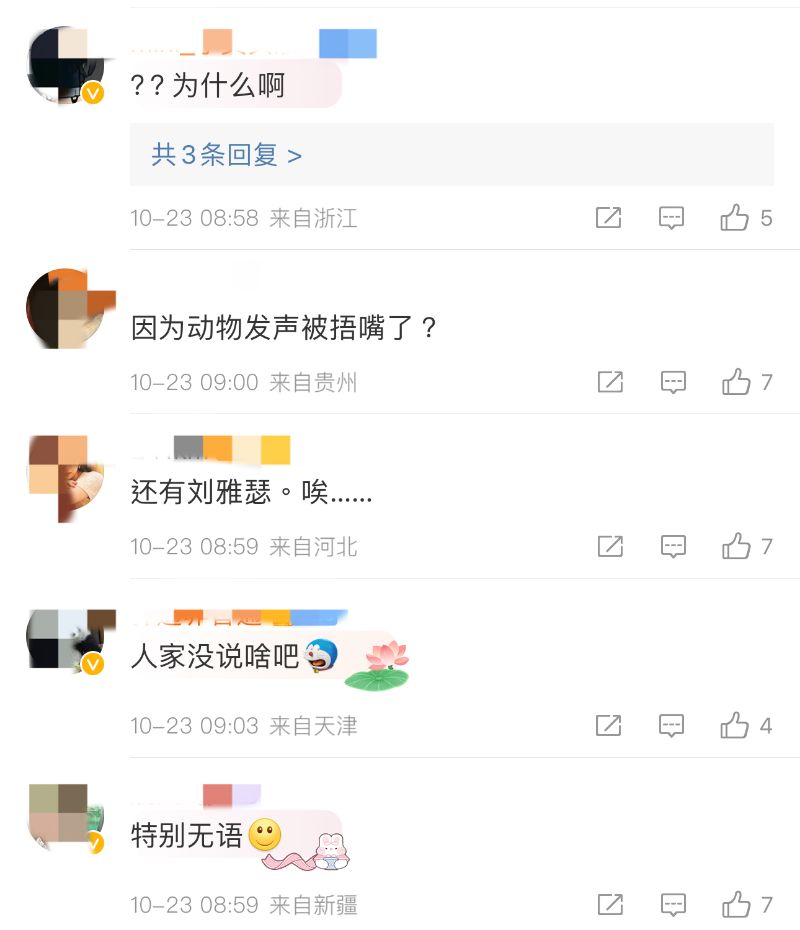The width and height of the screenshot is (800, 930).
Task: Repost the comment 因为动物发声被捂嘴了?
Action: pos(610,382)
